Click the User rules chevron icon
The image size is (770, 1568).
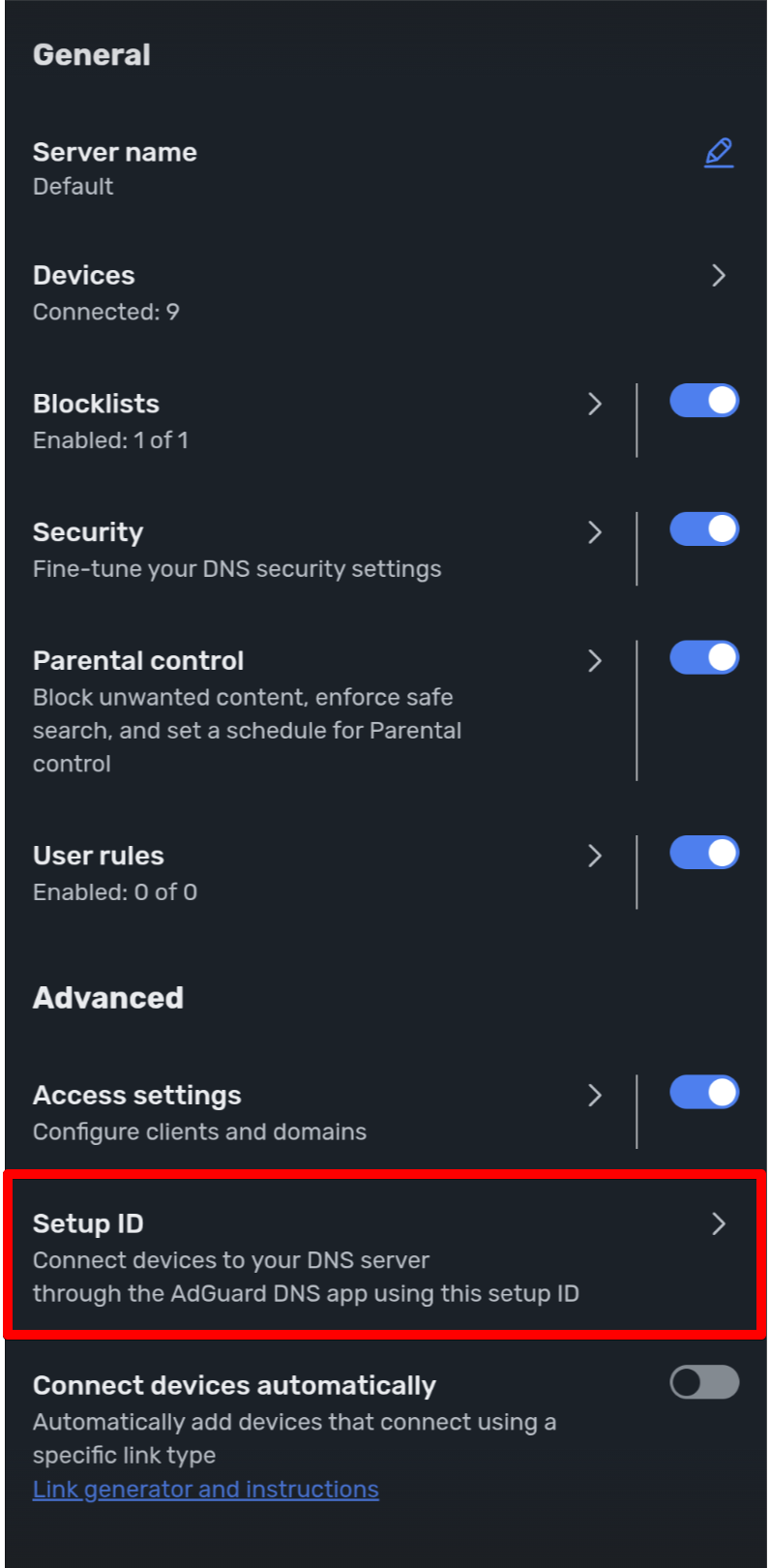point(595,856)
